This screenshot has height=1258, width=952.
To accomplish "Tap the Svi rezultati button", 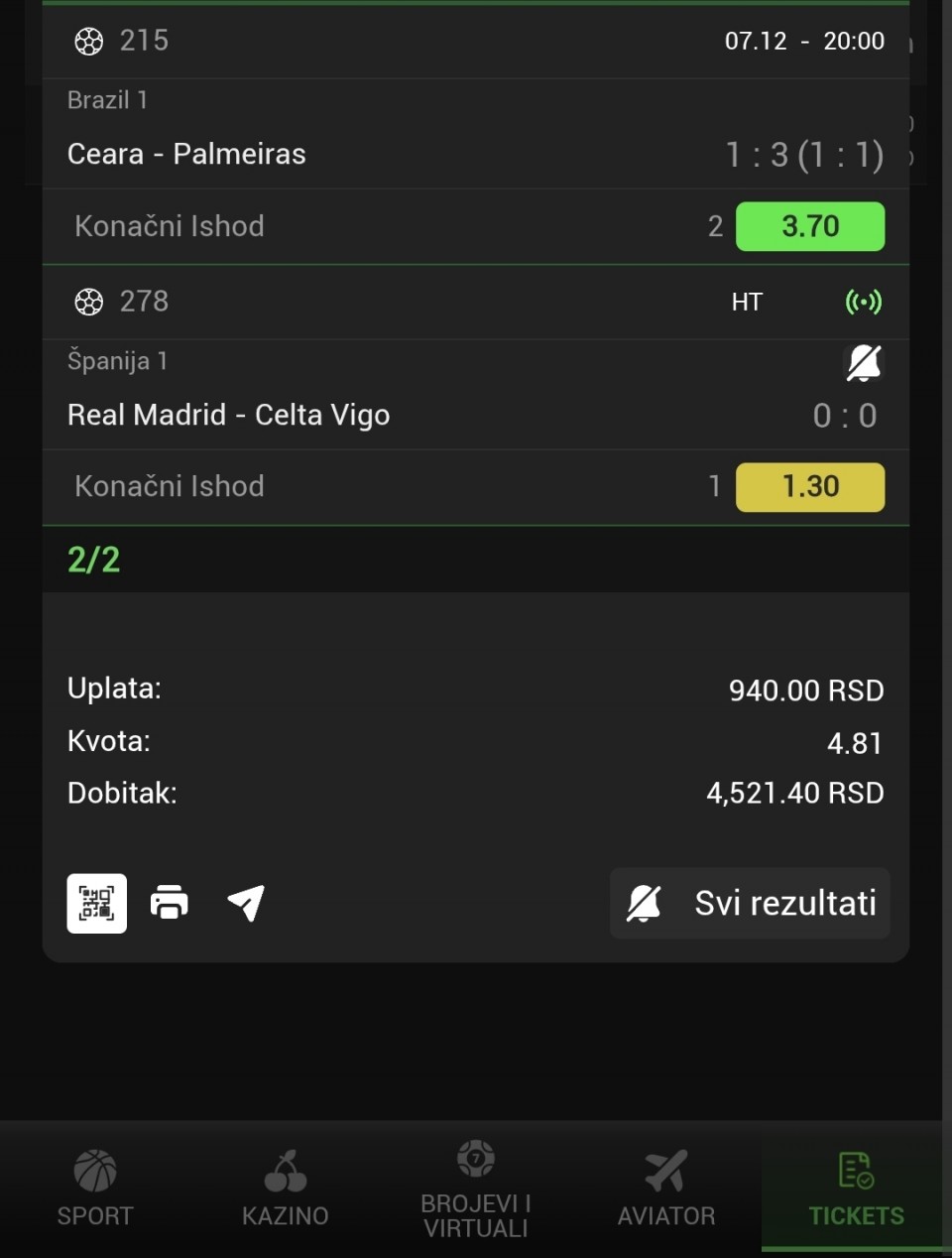I will pos(750,903).
